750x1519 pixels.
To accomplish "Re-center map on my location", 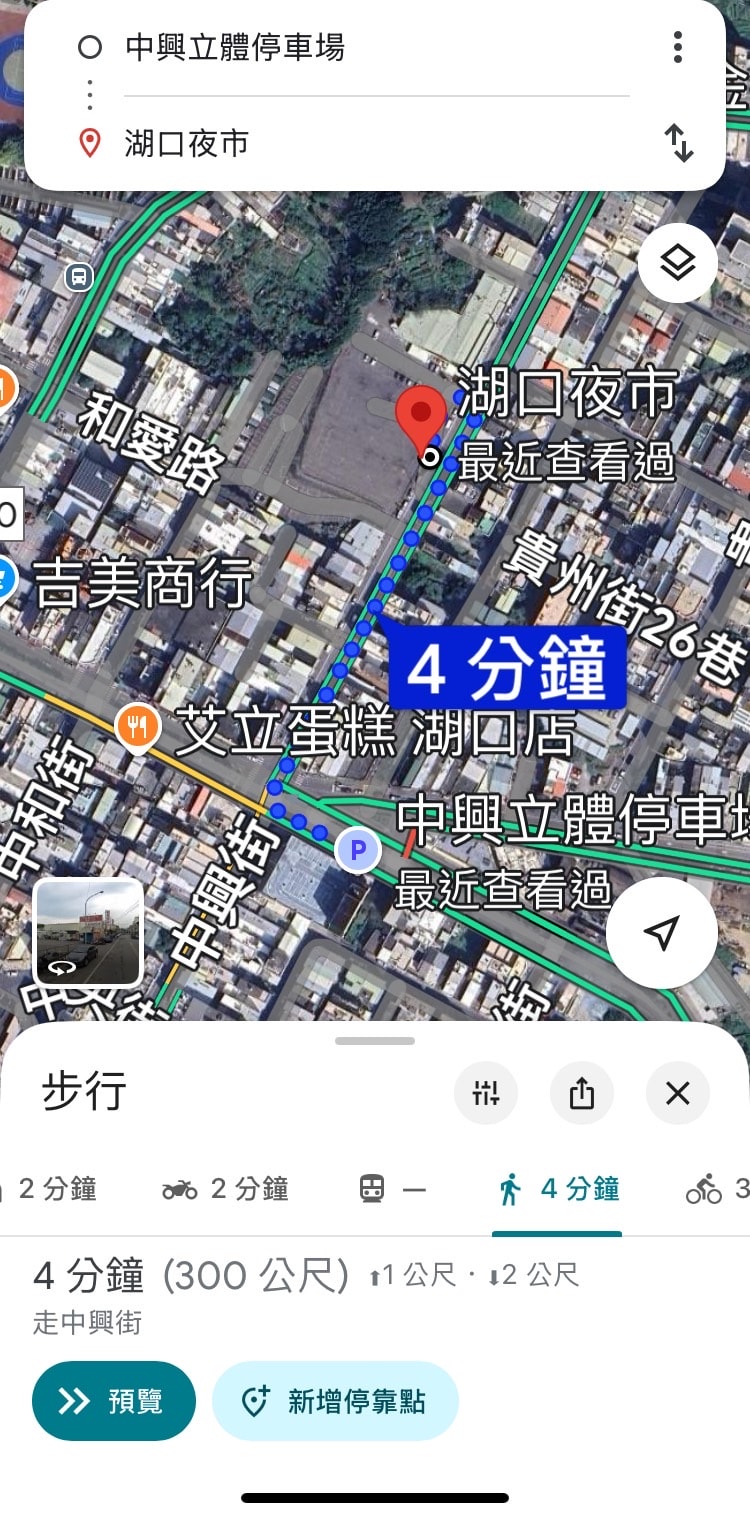I will 661,932.
